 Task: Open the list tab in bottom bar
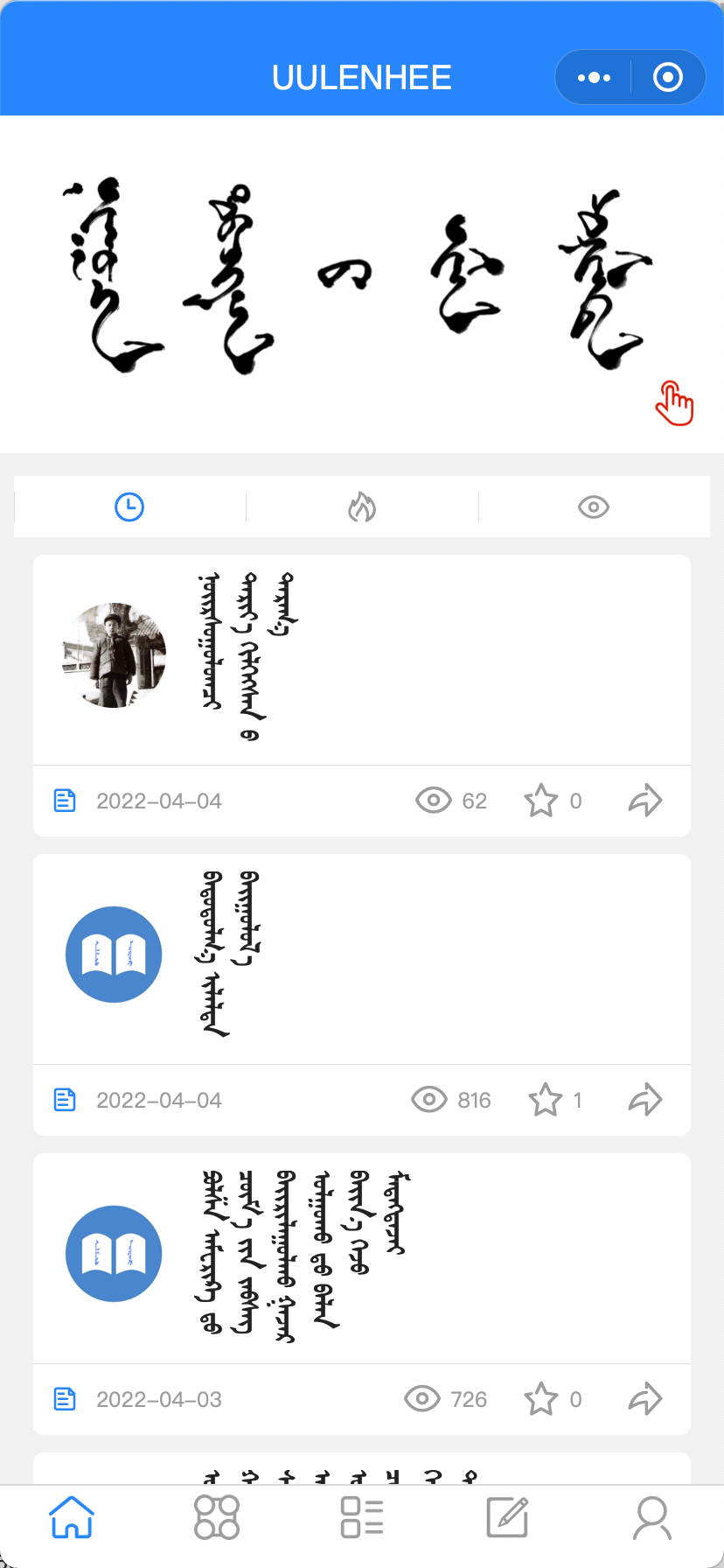pyautogui.click(x=362, y=1517)
